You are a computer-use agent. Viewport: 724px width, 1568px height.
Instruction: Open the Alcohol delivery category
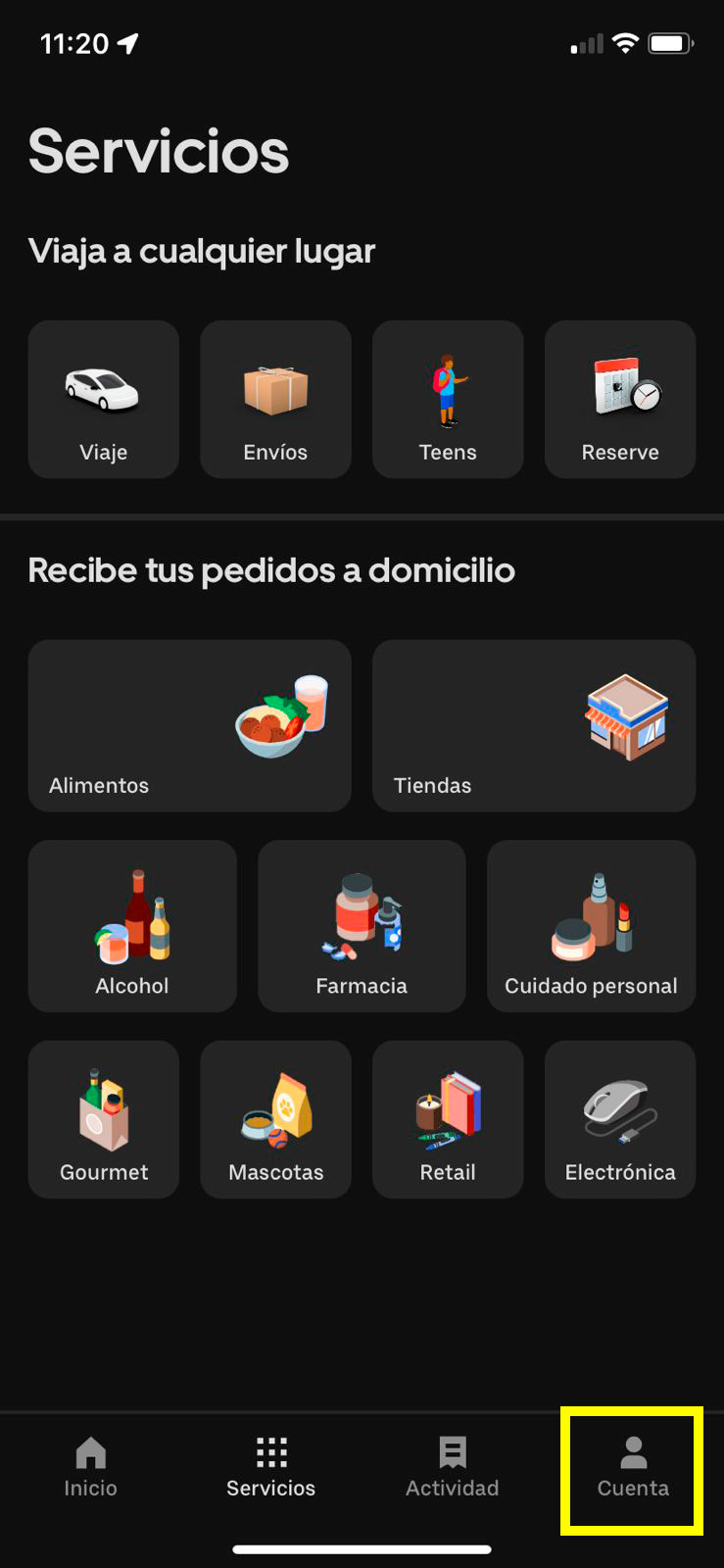point(132,926)
